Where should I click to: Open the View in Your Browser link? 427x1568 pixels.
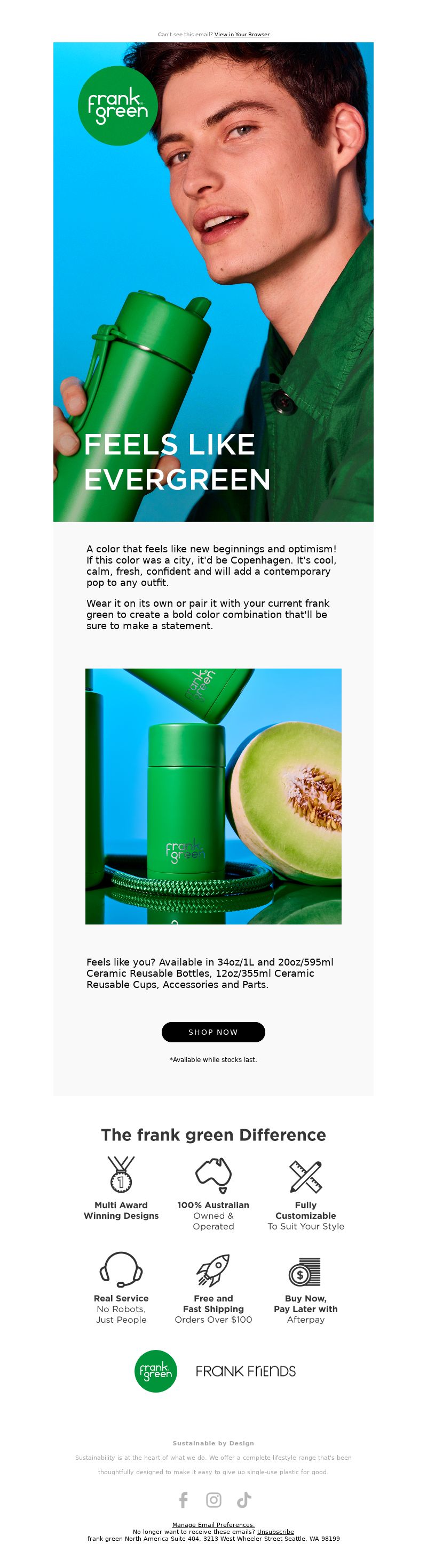pyautogui.click(x=241, y=35)
